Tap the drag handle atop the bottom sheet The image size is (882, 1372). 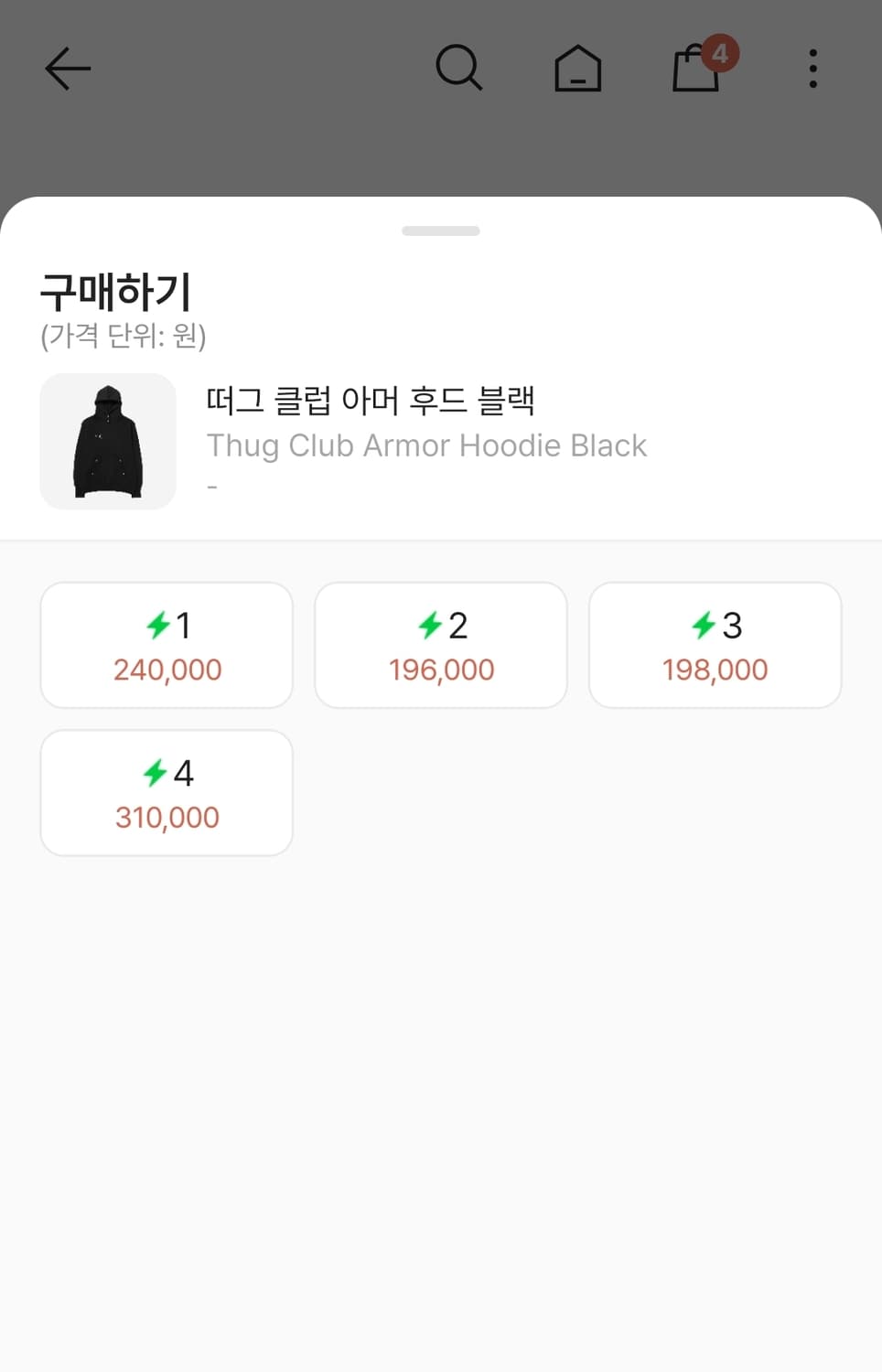[441, 230]
